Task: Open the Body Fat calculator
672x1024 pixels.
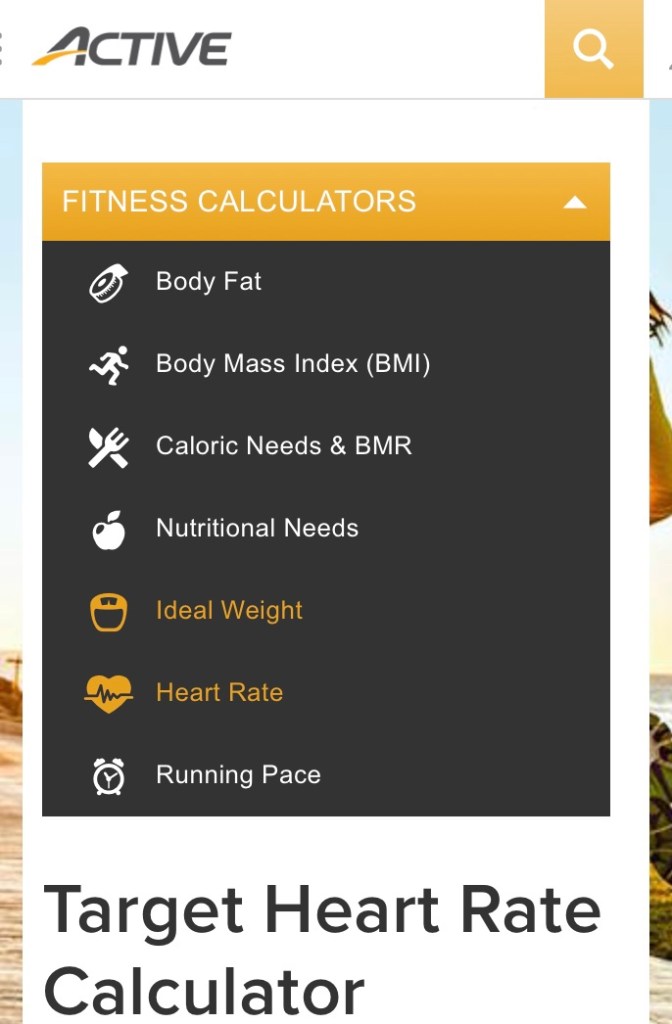Action: point(208,282)
